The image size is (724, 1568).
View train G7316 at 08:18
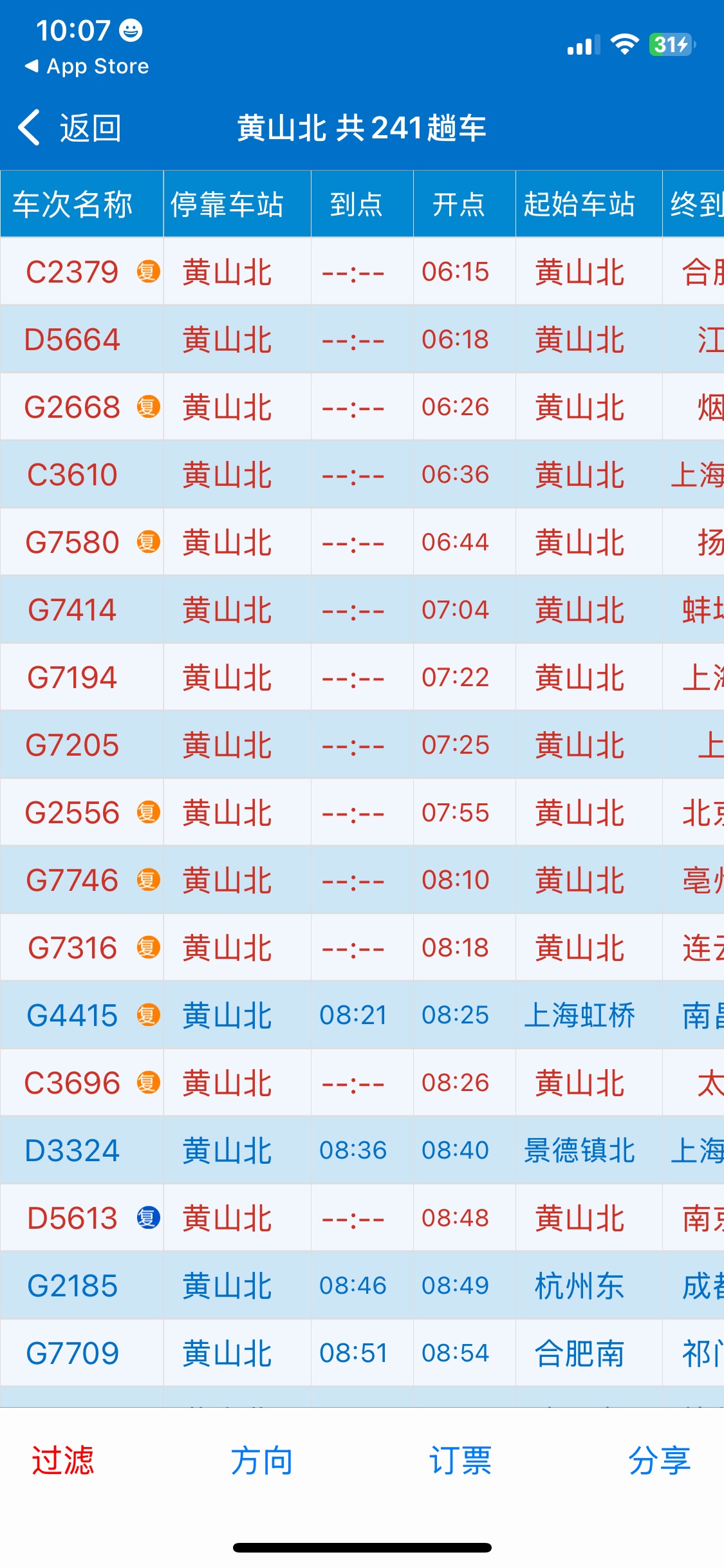click(x=362, y=947)
